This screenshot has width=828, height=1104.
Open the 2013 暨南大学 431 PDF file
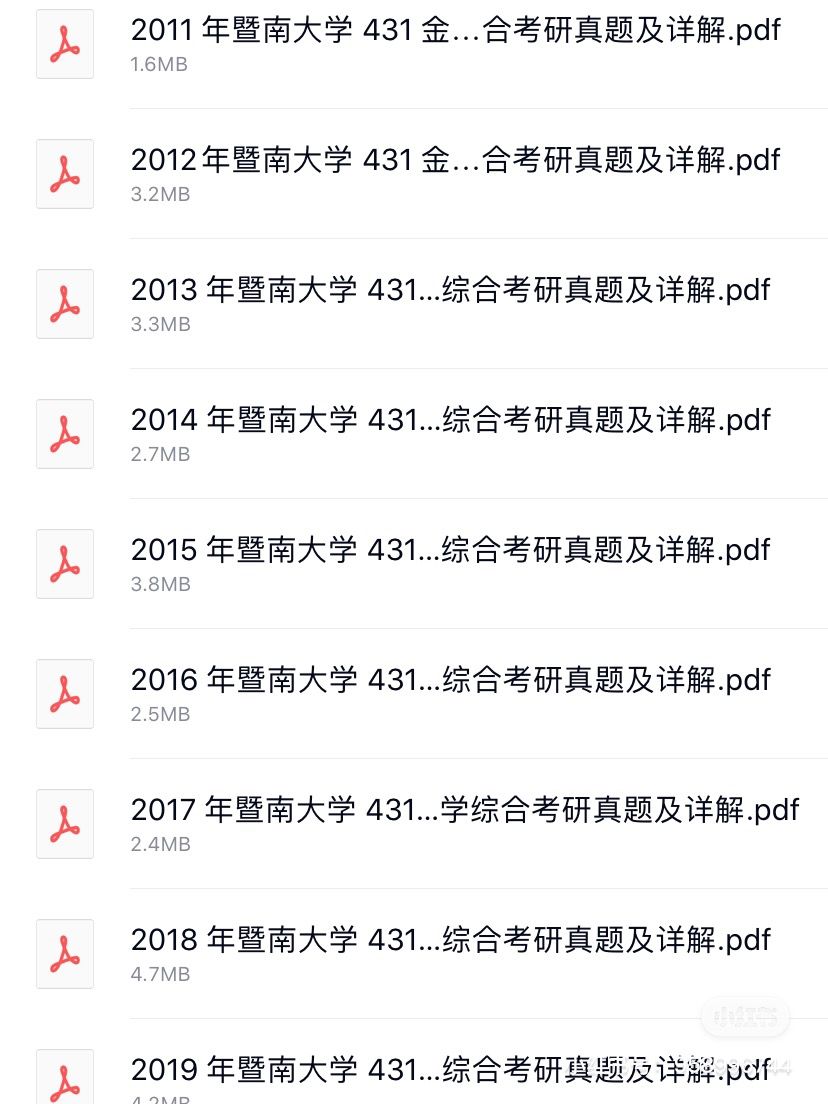tap(450, 291)
